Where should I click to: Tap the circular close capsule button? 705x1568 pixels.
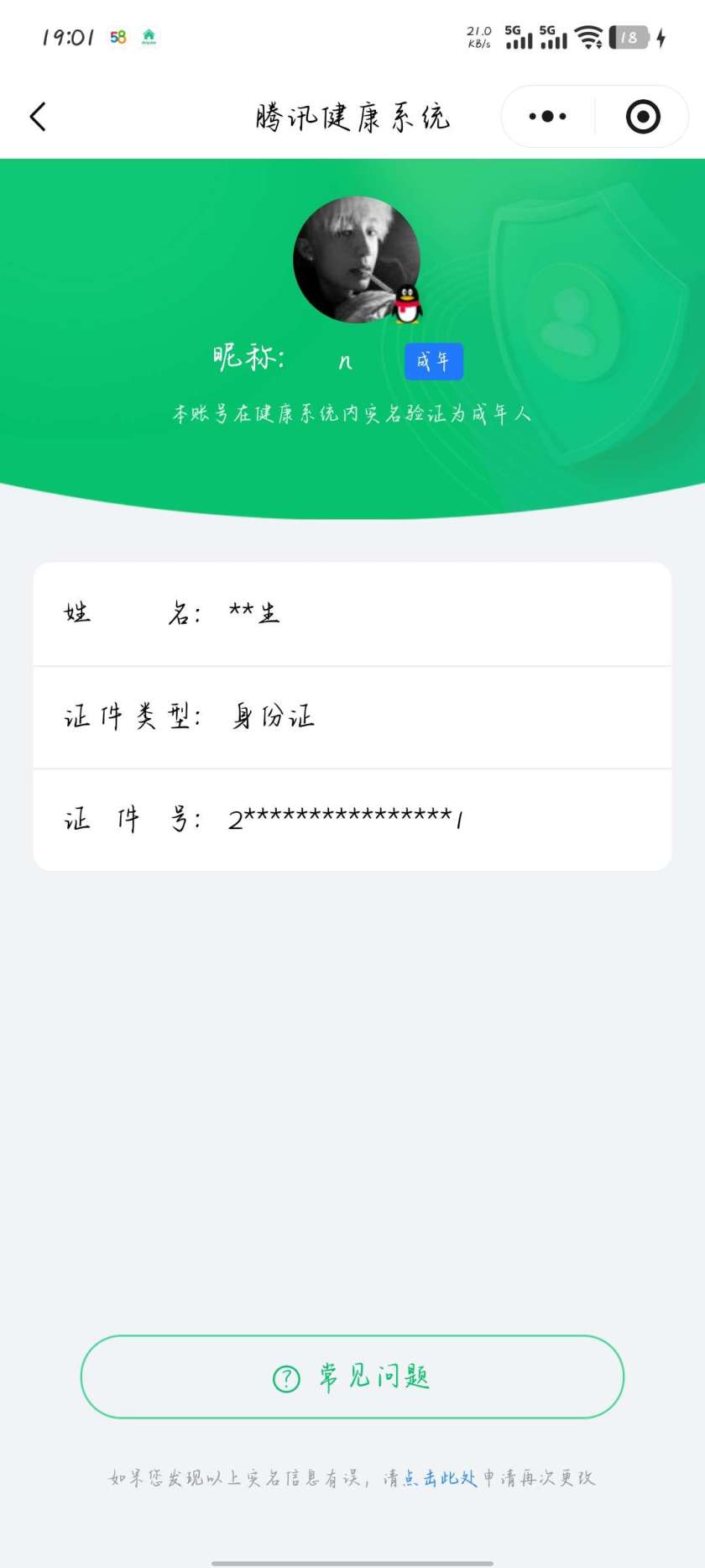coord(642,117)
